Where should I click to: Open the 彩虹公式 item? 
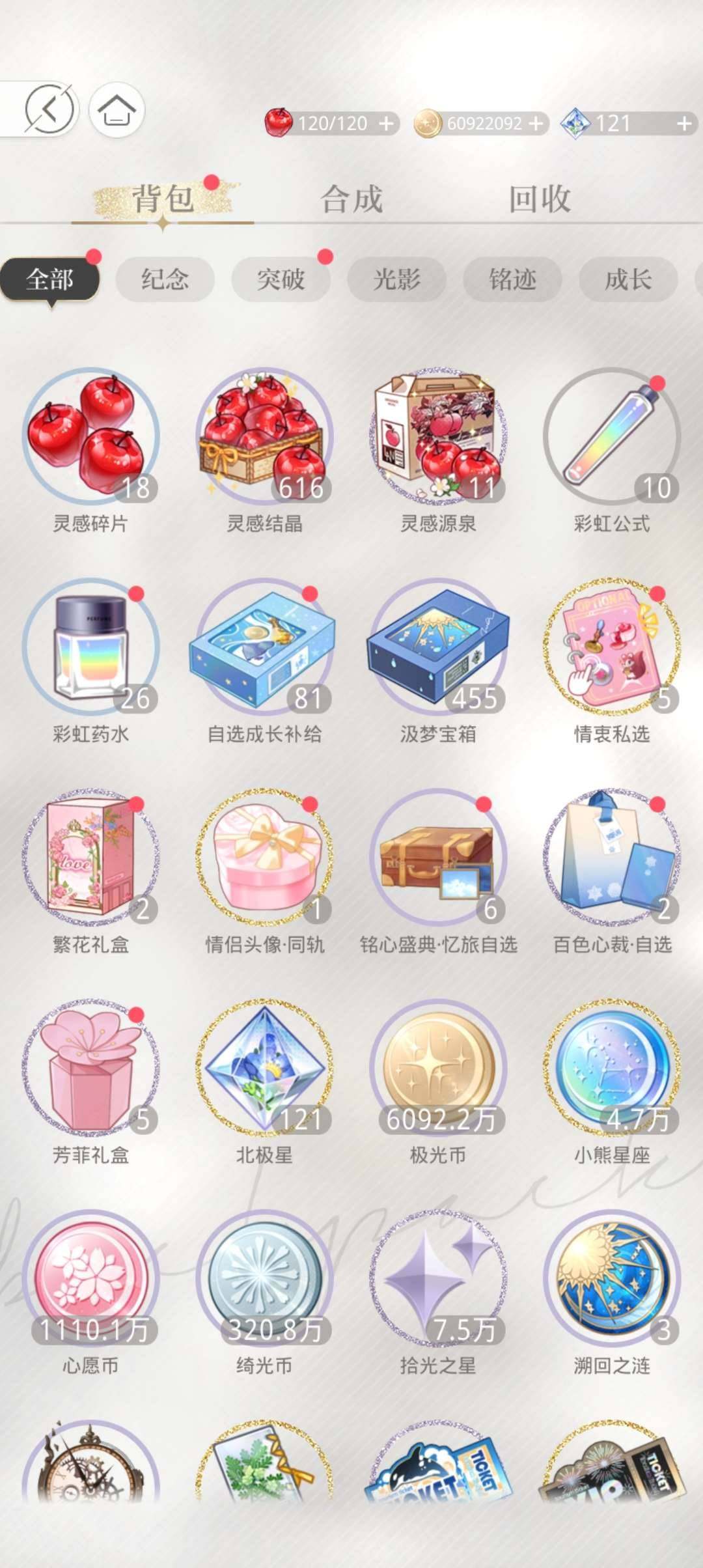(612, 451)
